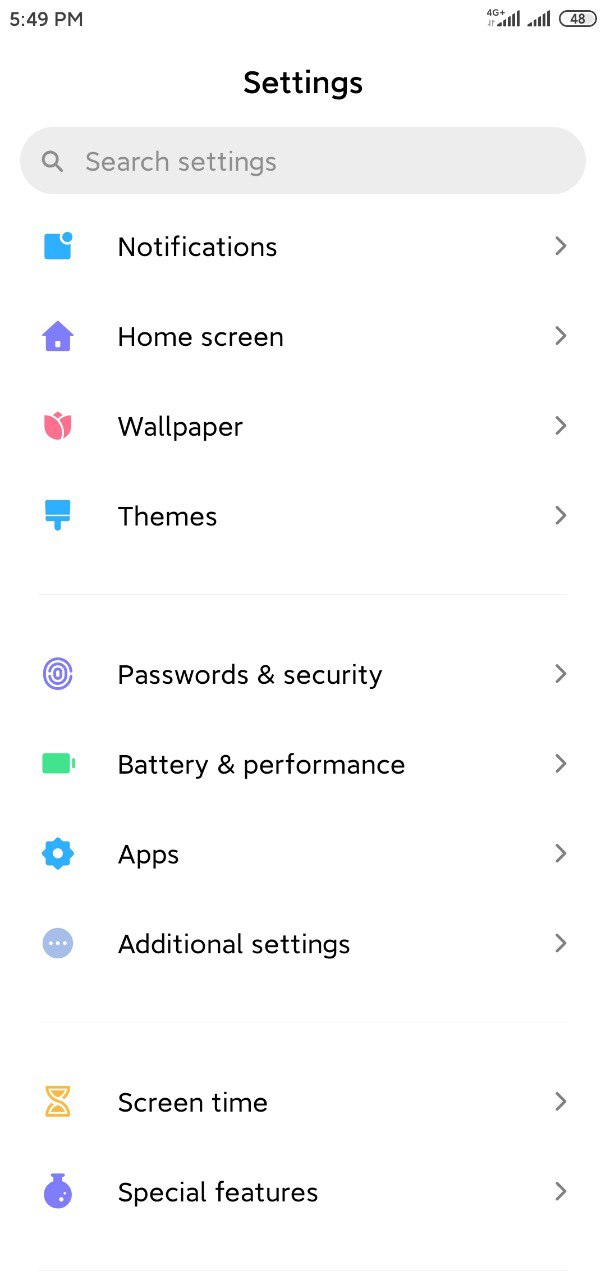Open the Apps settings
This screenshot has width=606, height=1280.
(303, 854)
